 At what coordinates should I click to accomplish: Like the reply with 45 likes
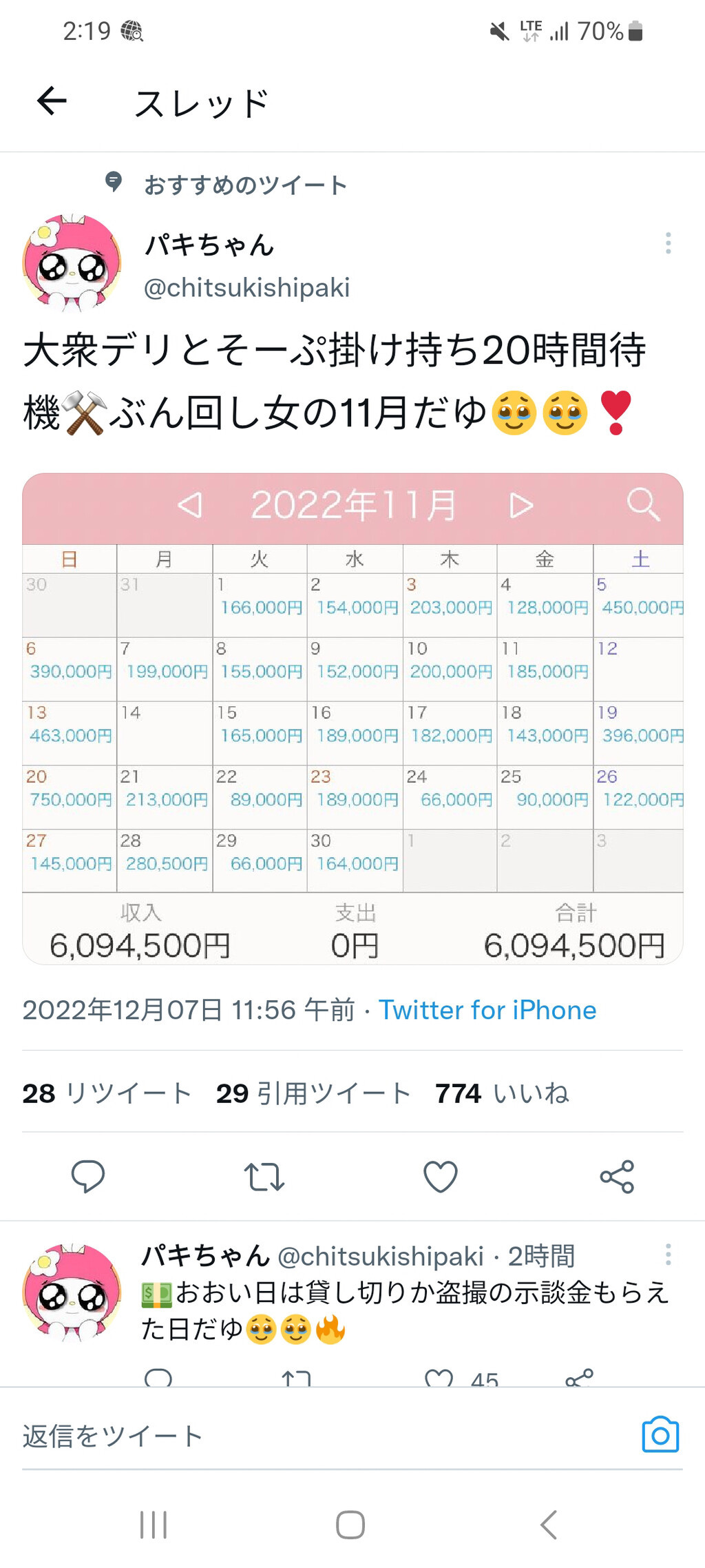(x=439, y=1378)
